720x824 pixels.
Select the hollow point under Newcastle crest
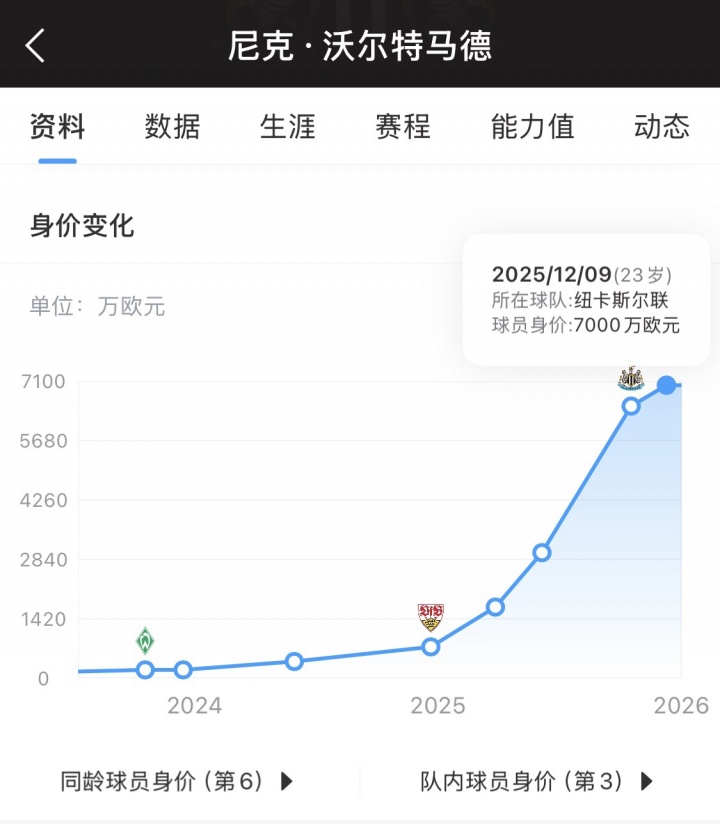coord(631,406)
